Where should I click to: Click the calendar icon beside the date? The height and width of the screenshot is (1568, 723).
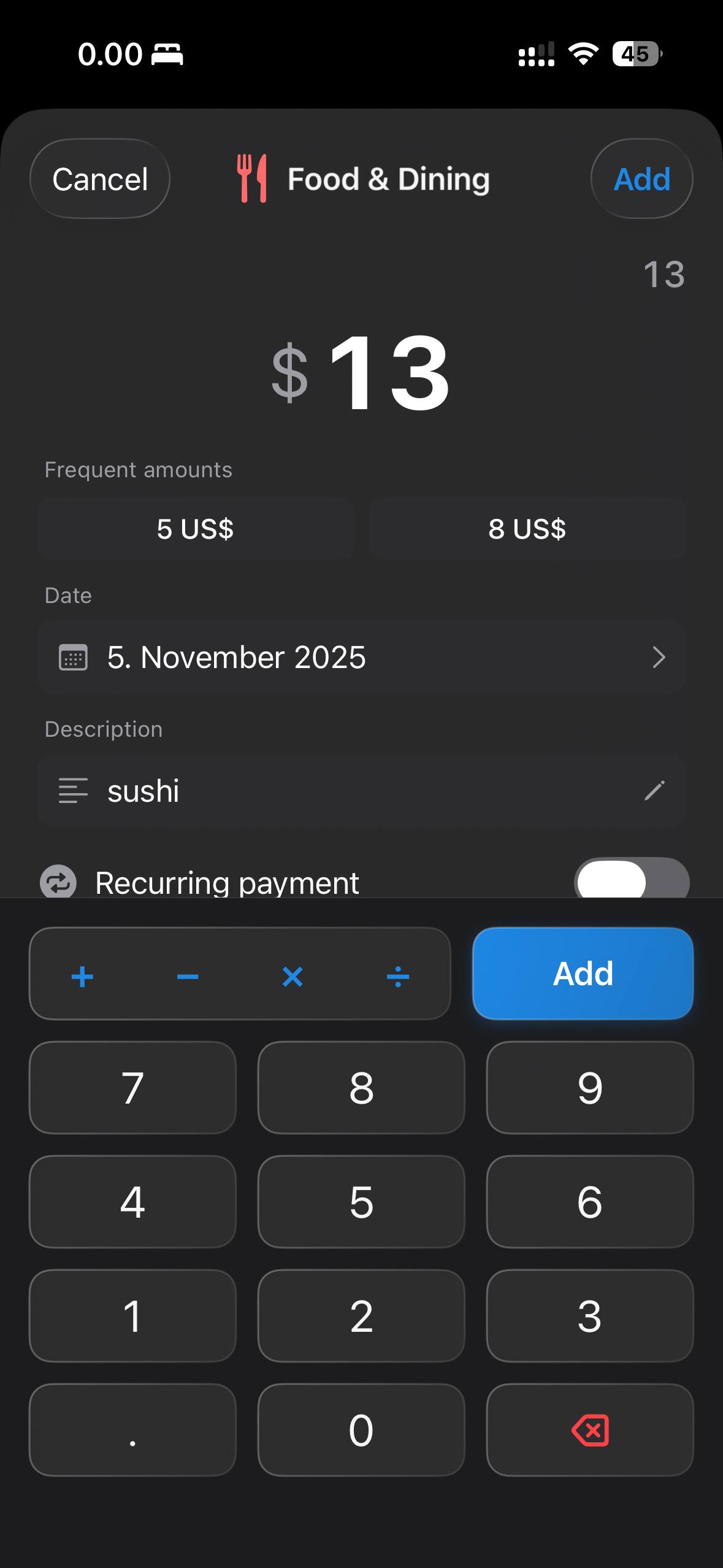(x=73, y=656)
